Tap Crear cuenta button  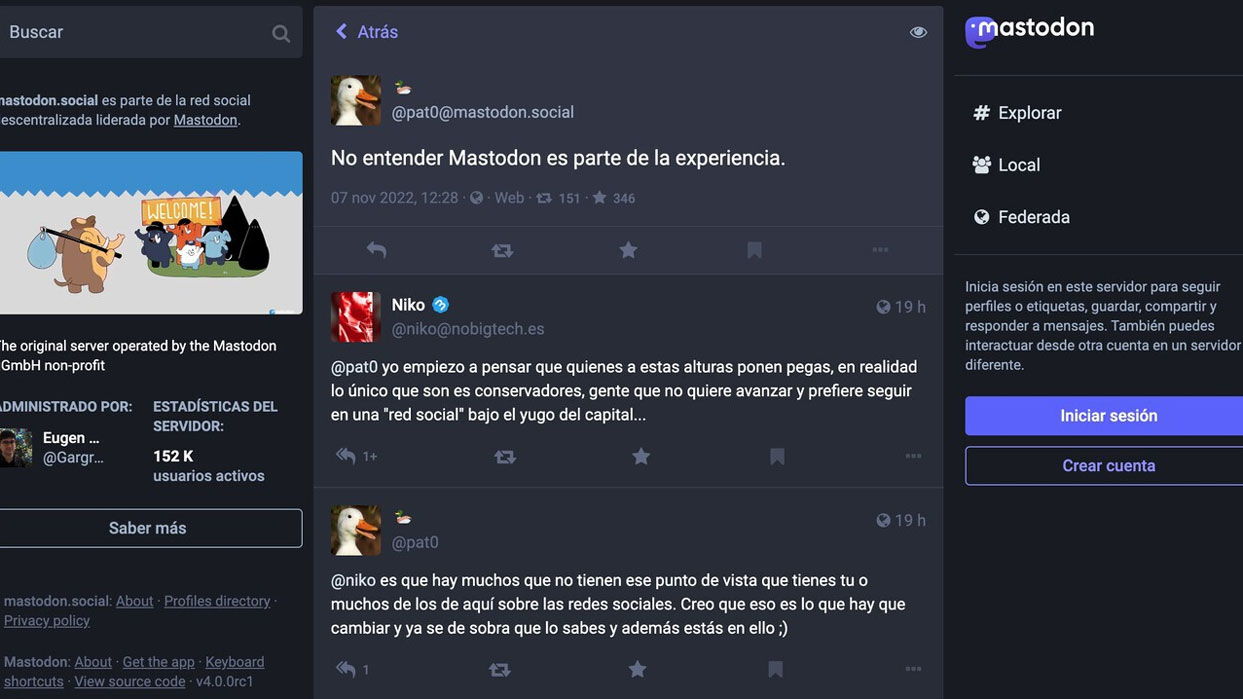(x=1108, y=466)
